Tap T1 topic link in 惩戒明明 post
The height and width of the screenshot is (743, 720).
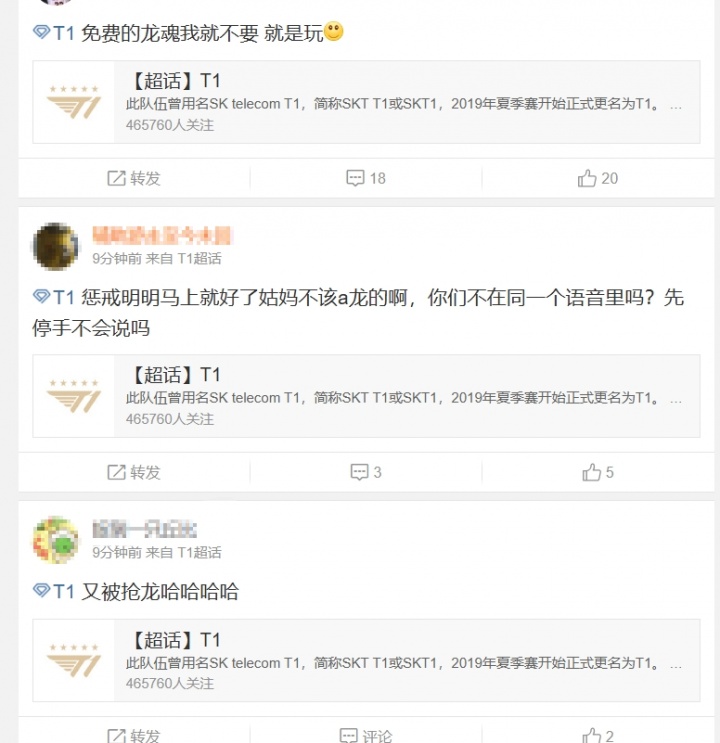pos(55,298)
